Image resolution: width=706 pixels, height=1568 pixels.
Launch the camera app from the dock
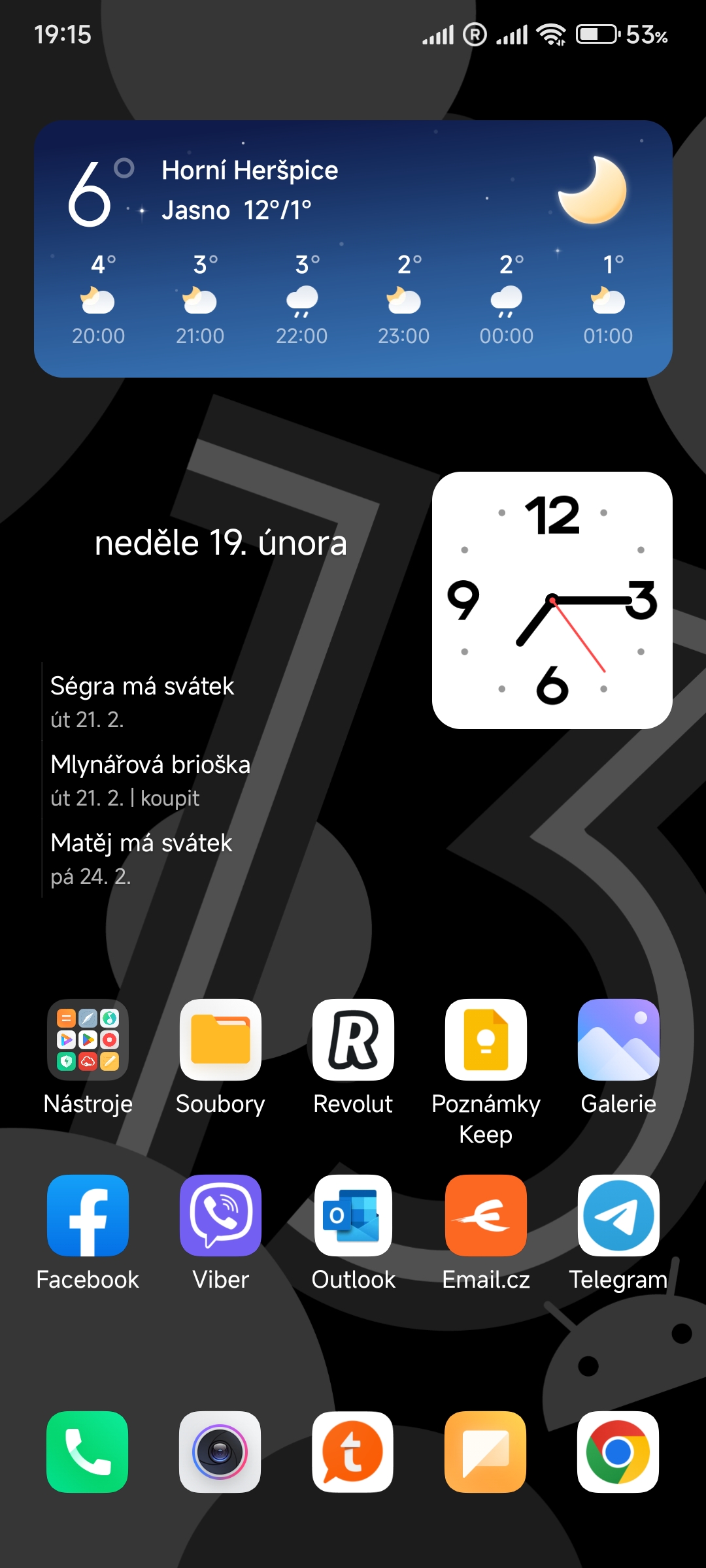pyautogui.click(x=220, y=1452)
